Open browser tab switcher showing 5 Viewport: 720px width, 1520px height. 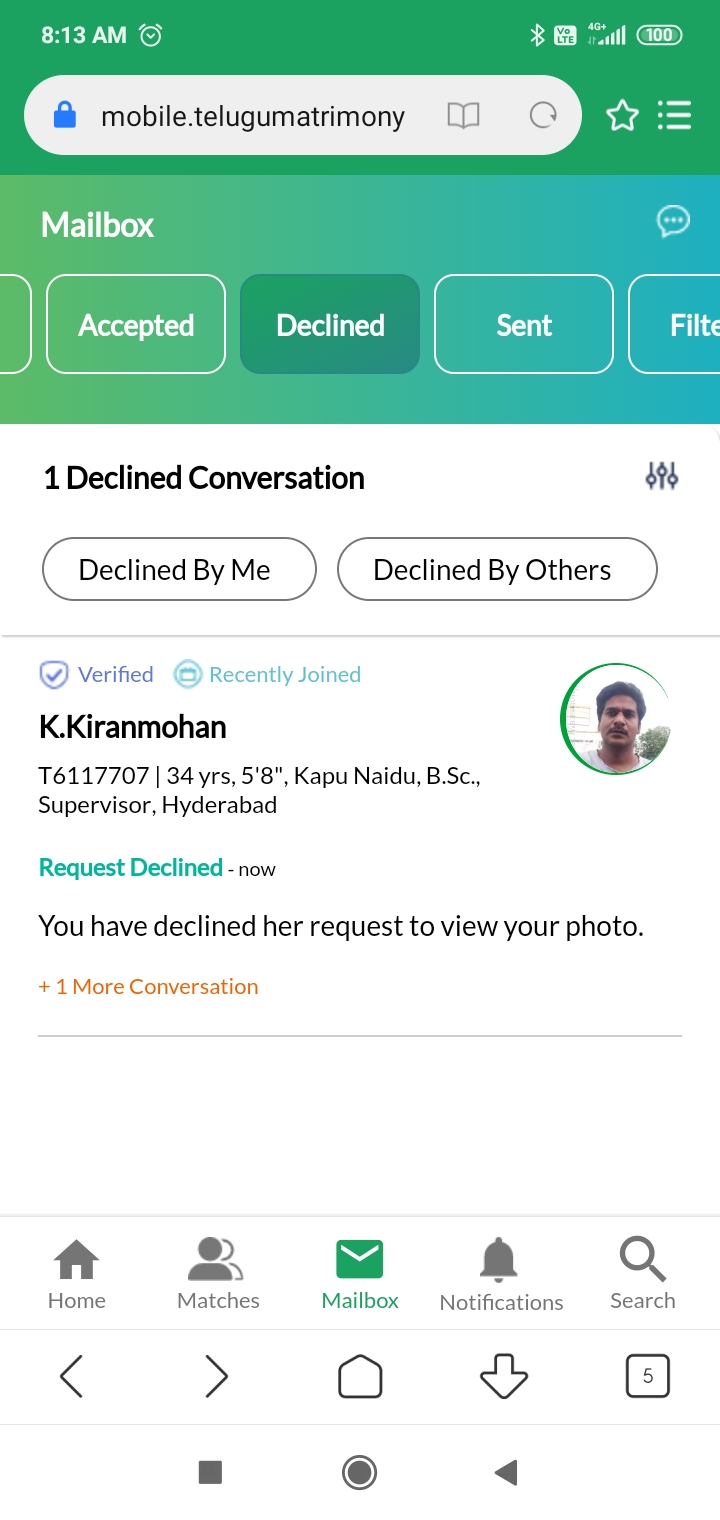coord(647,1377)
